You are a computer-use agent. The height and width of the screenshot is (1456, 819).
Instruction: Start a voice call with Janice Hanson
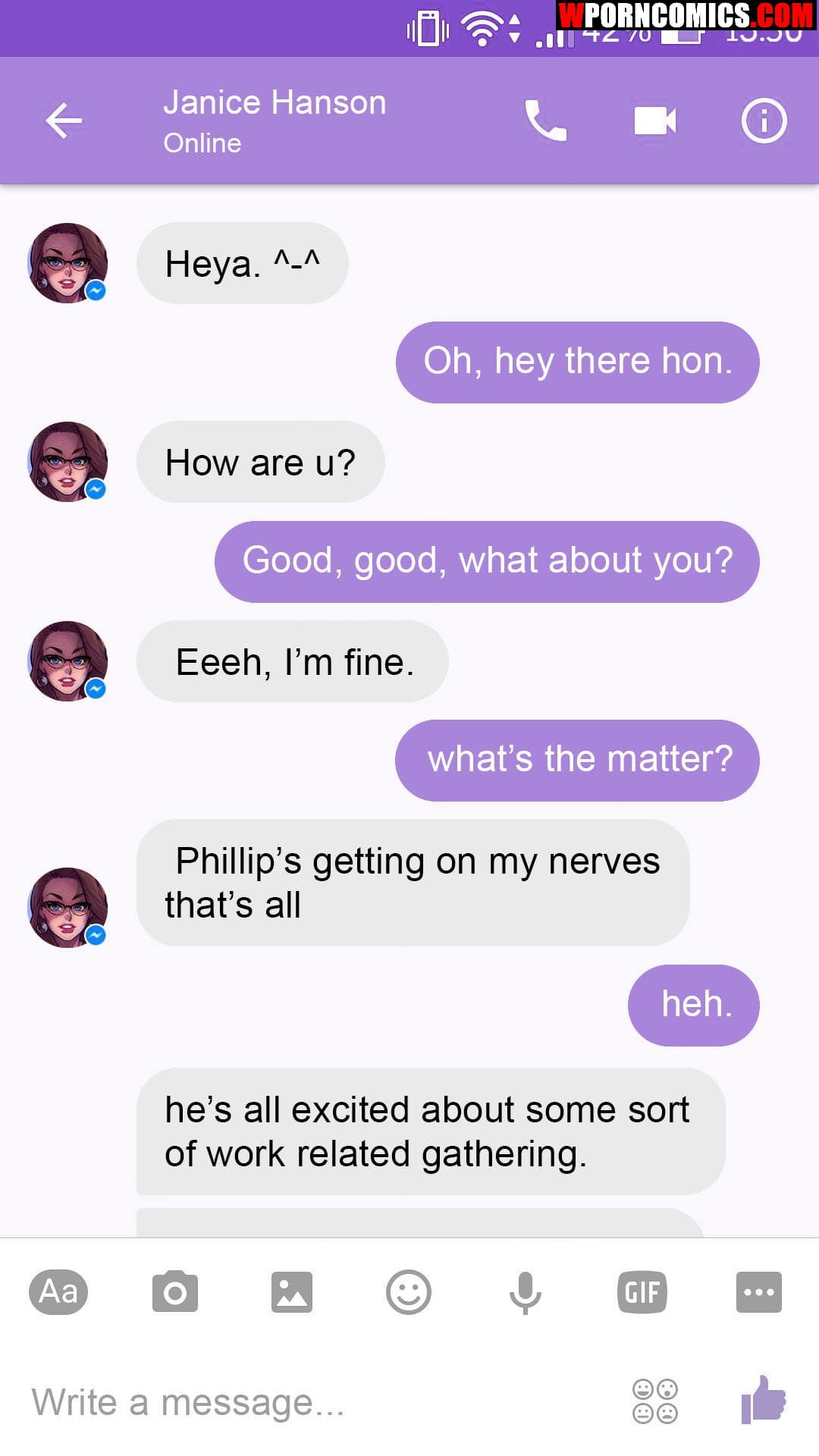(x=544, y=121)
